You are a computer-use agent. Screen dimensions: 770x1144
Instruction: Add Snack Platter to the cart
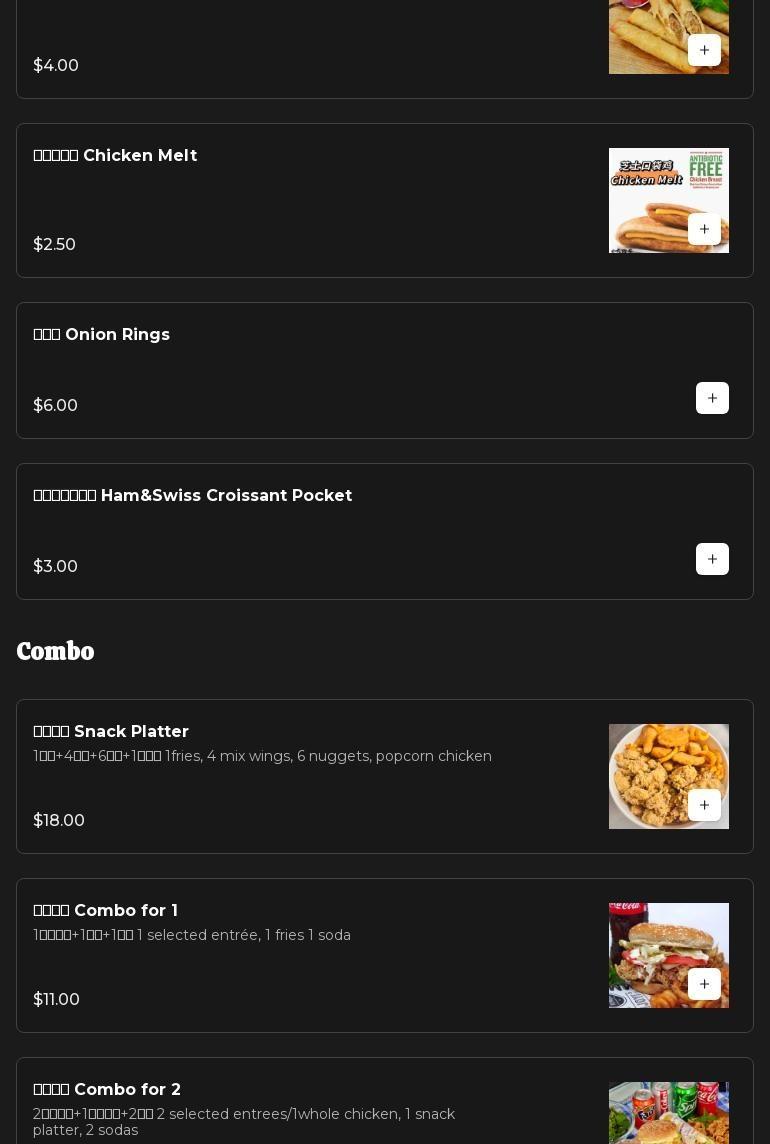704,806
